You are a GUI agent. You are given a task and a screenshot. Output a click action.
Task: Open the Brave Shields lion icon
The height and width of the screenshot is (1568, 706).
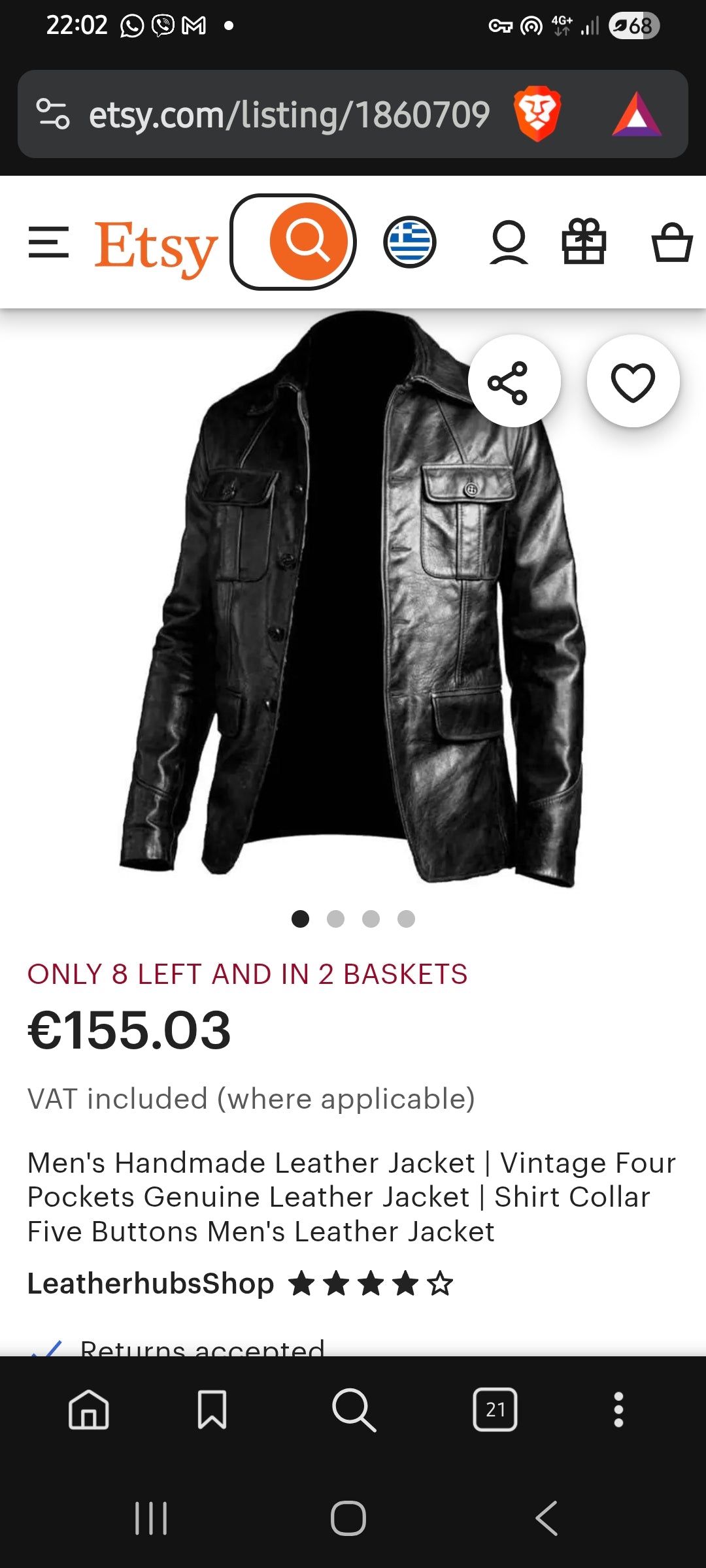(x=537, y=114)
